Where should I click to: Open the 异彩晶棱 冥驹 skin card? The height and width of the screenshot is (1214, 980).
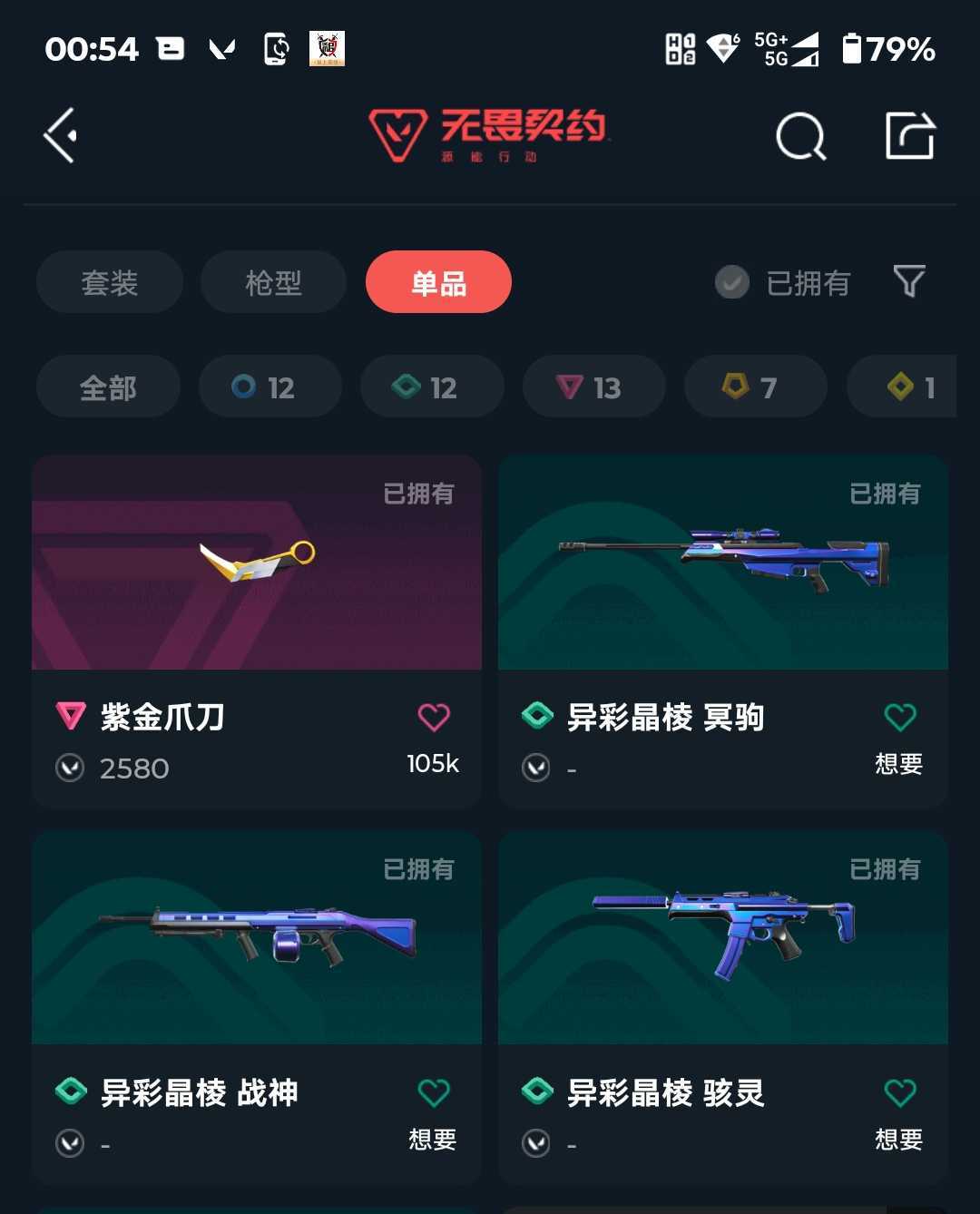pyautogui.click(x=723, y=631)
